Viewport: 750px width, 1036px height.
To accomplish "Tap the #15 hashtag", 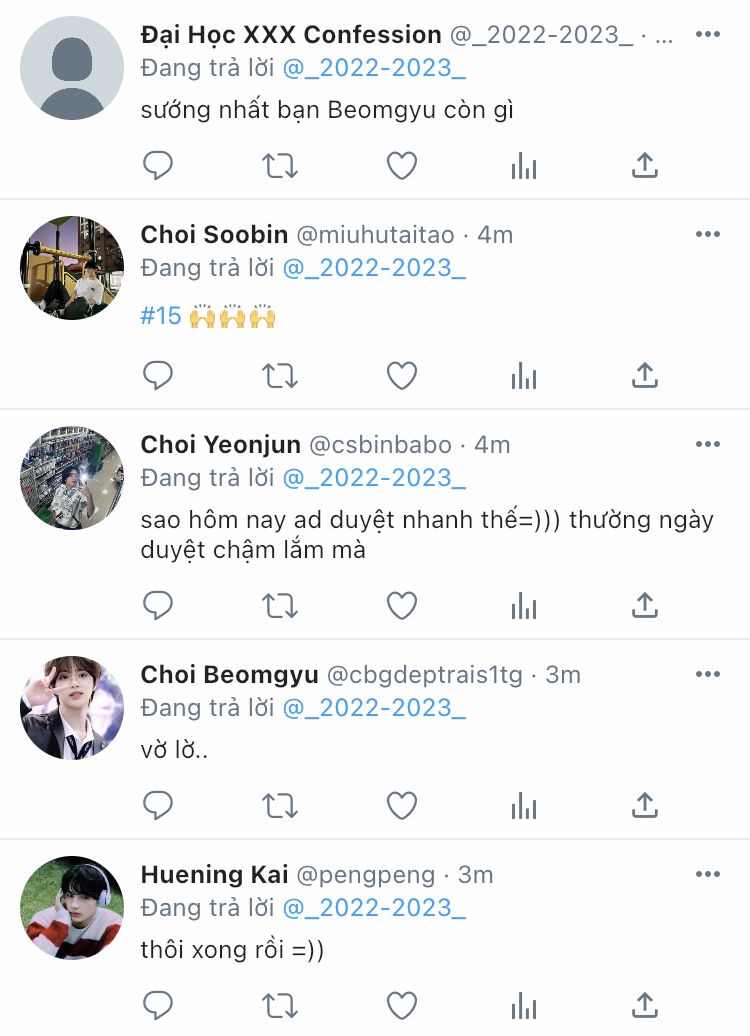I will [x=161, y=317].
